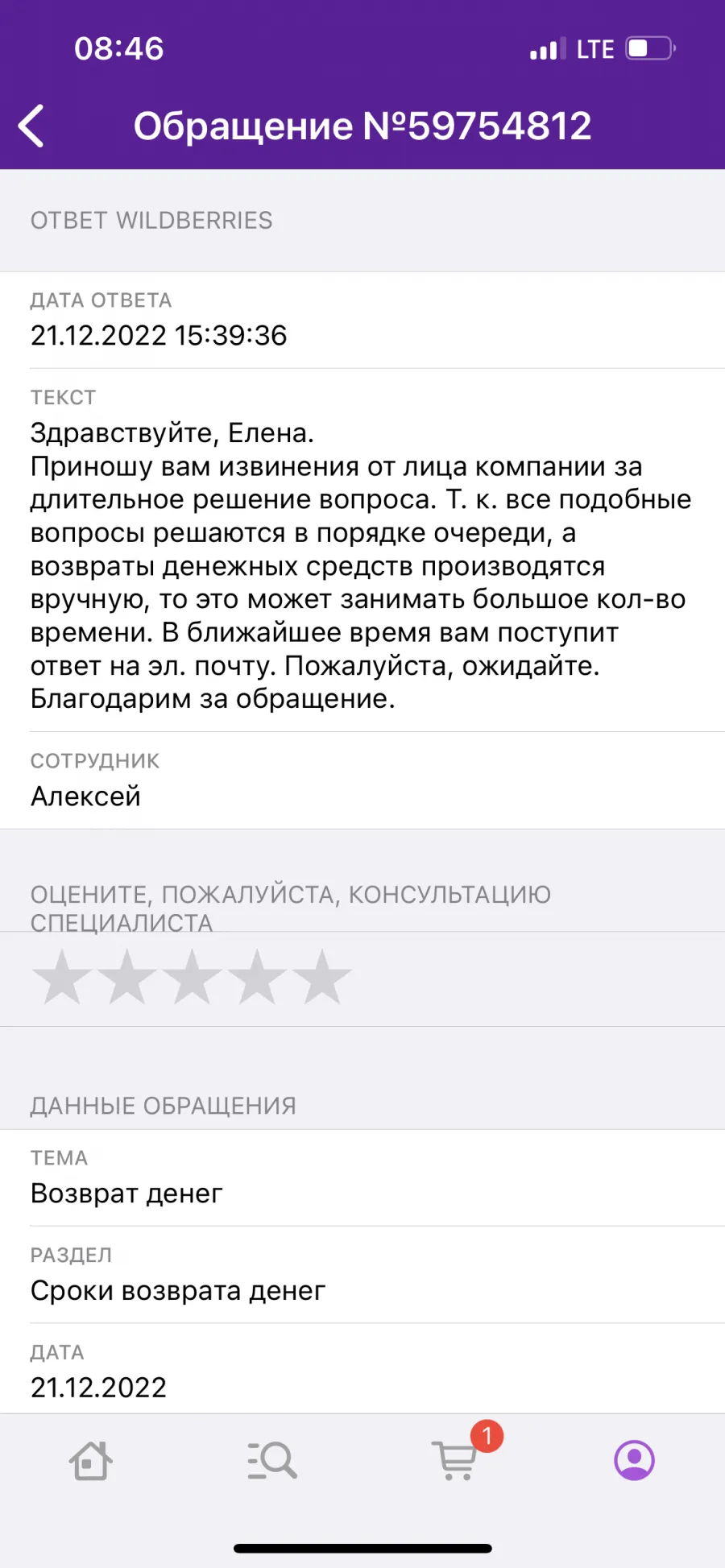Open the shopping cart tab

pyautogui.click(x=457, y=1458)
